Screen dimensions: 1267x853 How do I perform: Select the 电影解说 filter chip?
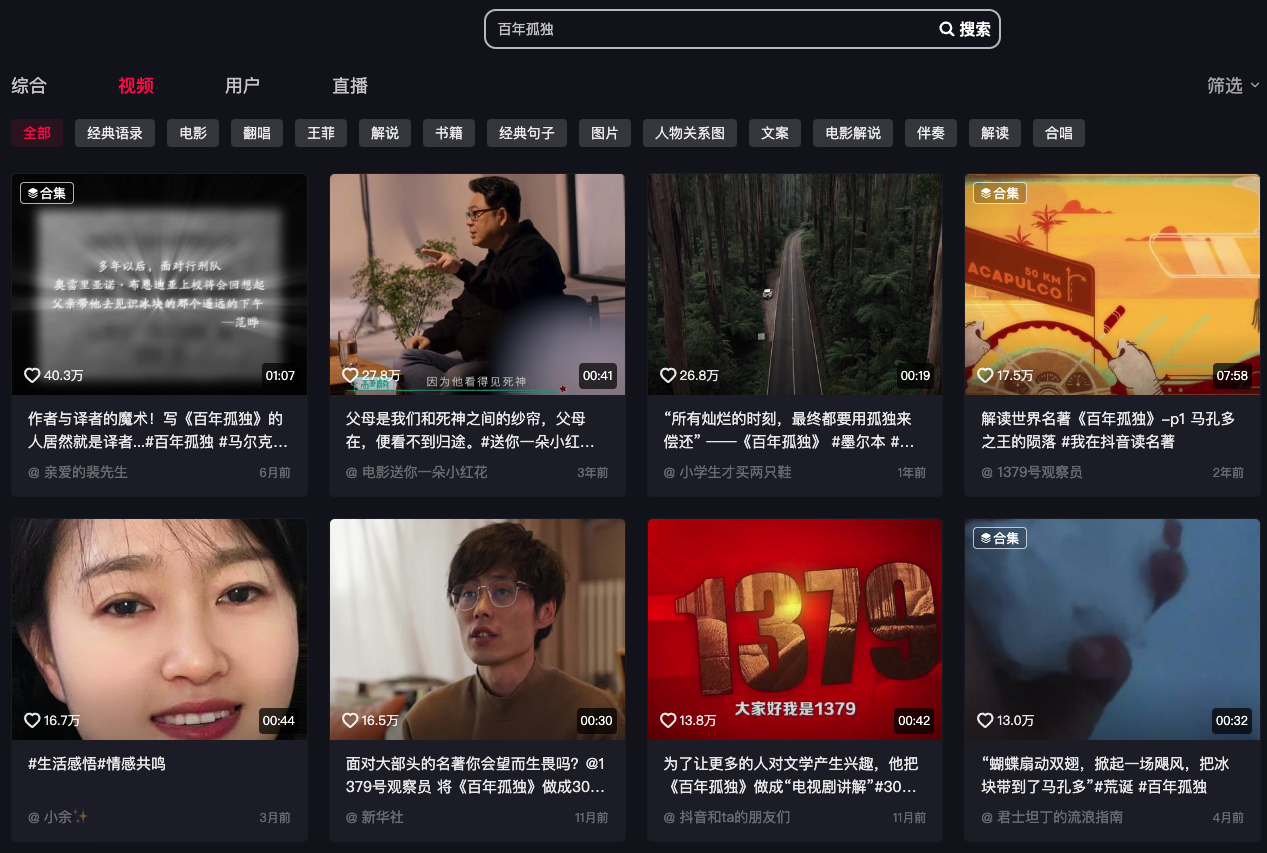[853, 133]
